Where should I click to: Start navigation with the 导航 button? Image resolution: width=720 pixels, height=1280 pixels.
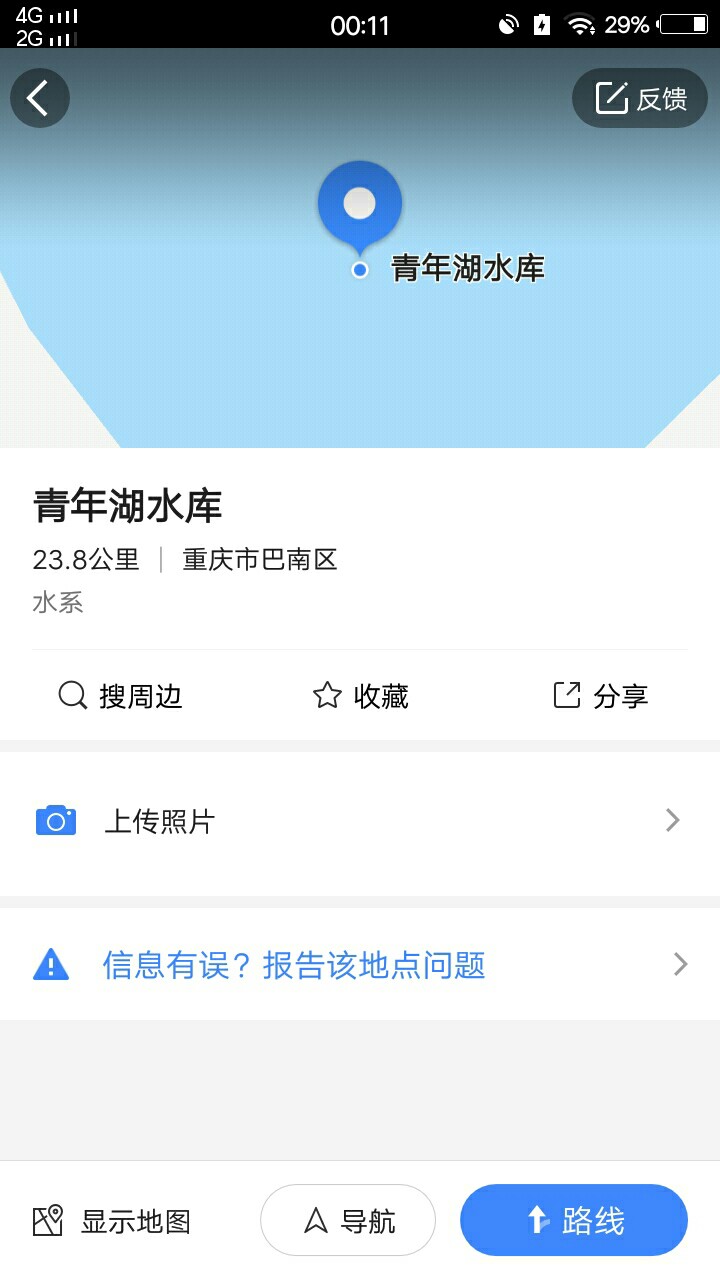pyautogui.click(x=348, y=1220)
